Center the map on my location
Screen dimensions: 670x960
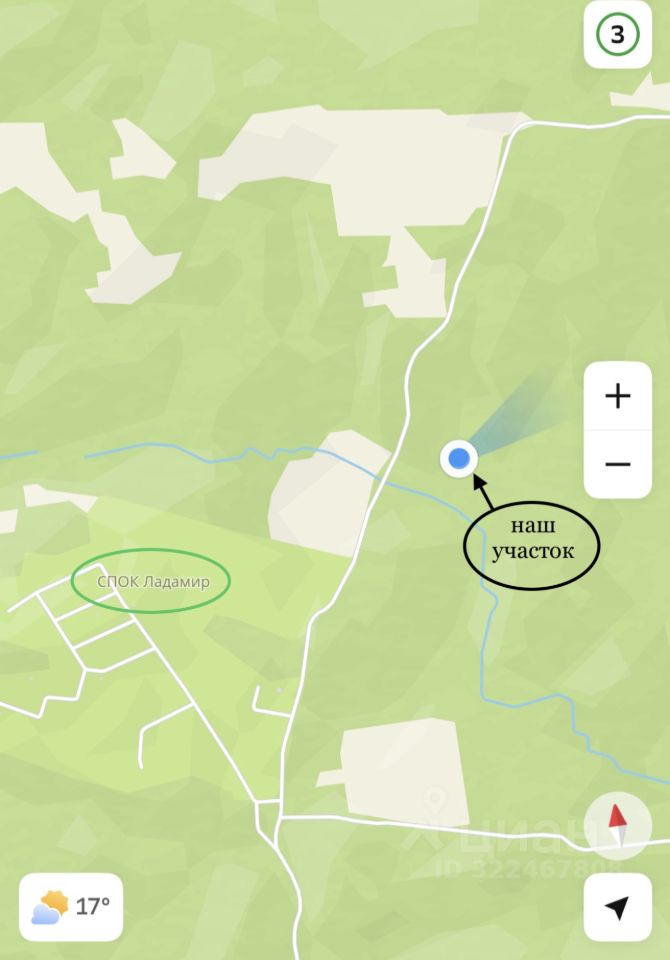click(618, 907)
